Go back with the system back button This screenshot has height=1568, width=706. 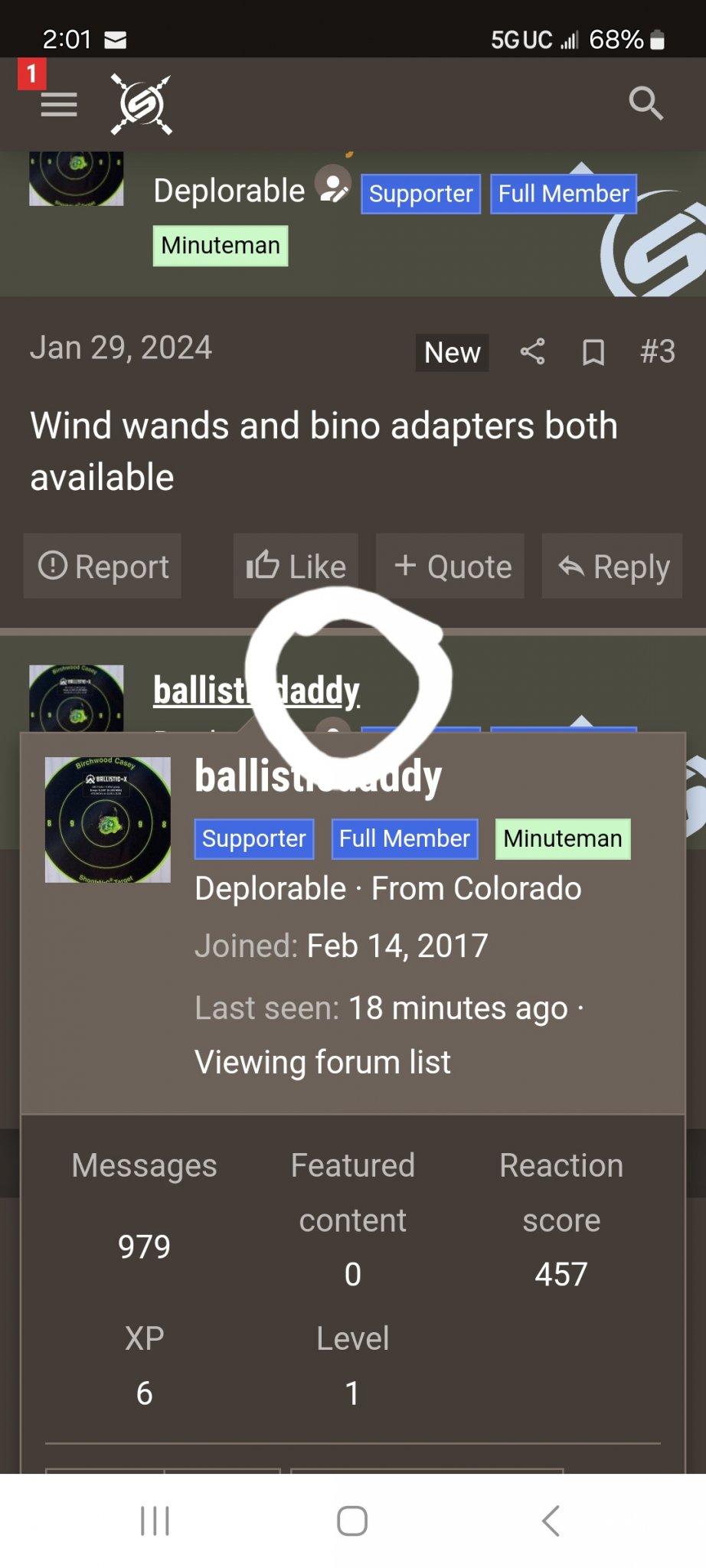click(550, 1521)
